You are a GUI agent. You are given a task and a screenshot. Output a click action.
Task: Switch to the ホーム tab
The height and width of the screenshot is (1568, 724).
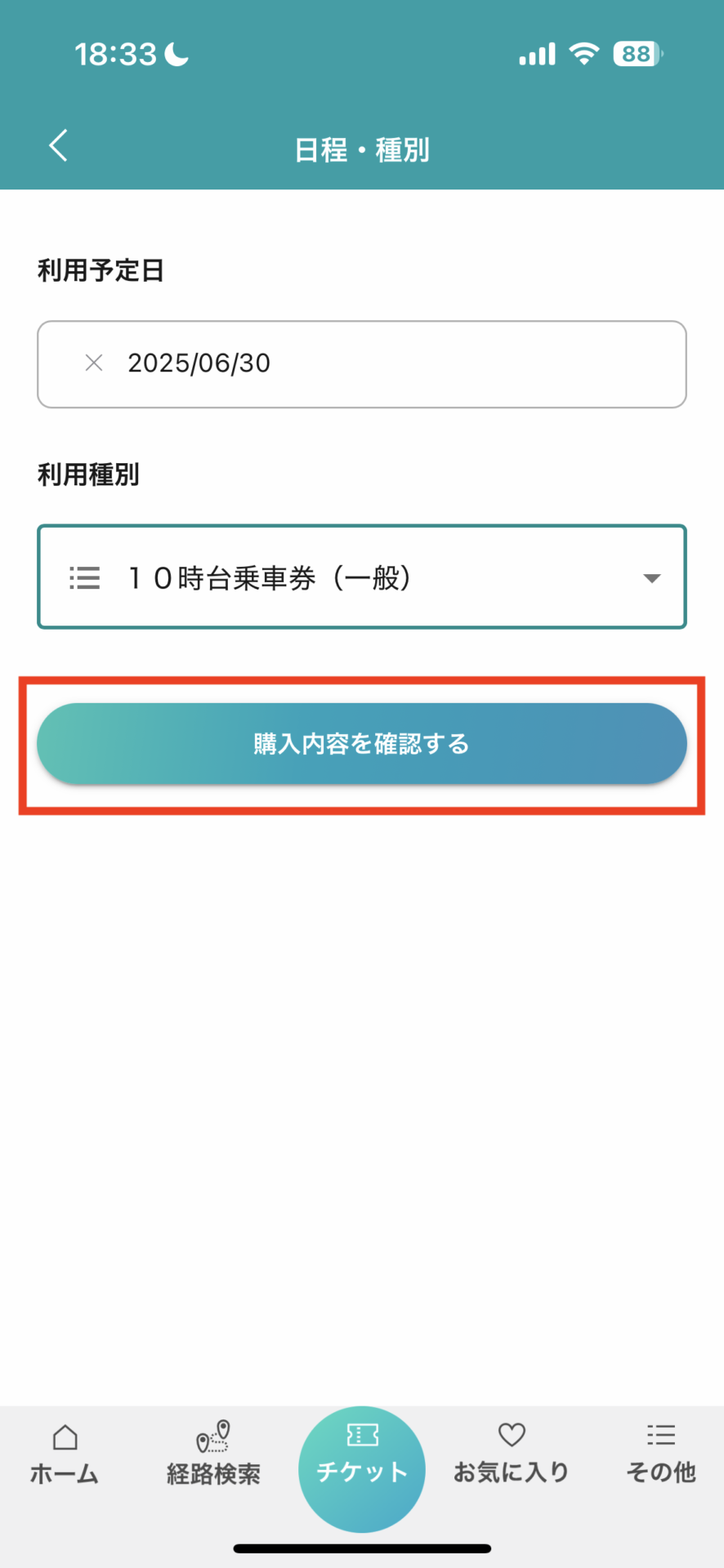point(65,1455)
